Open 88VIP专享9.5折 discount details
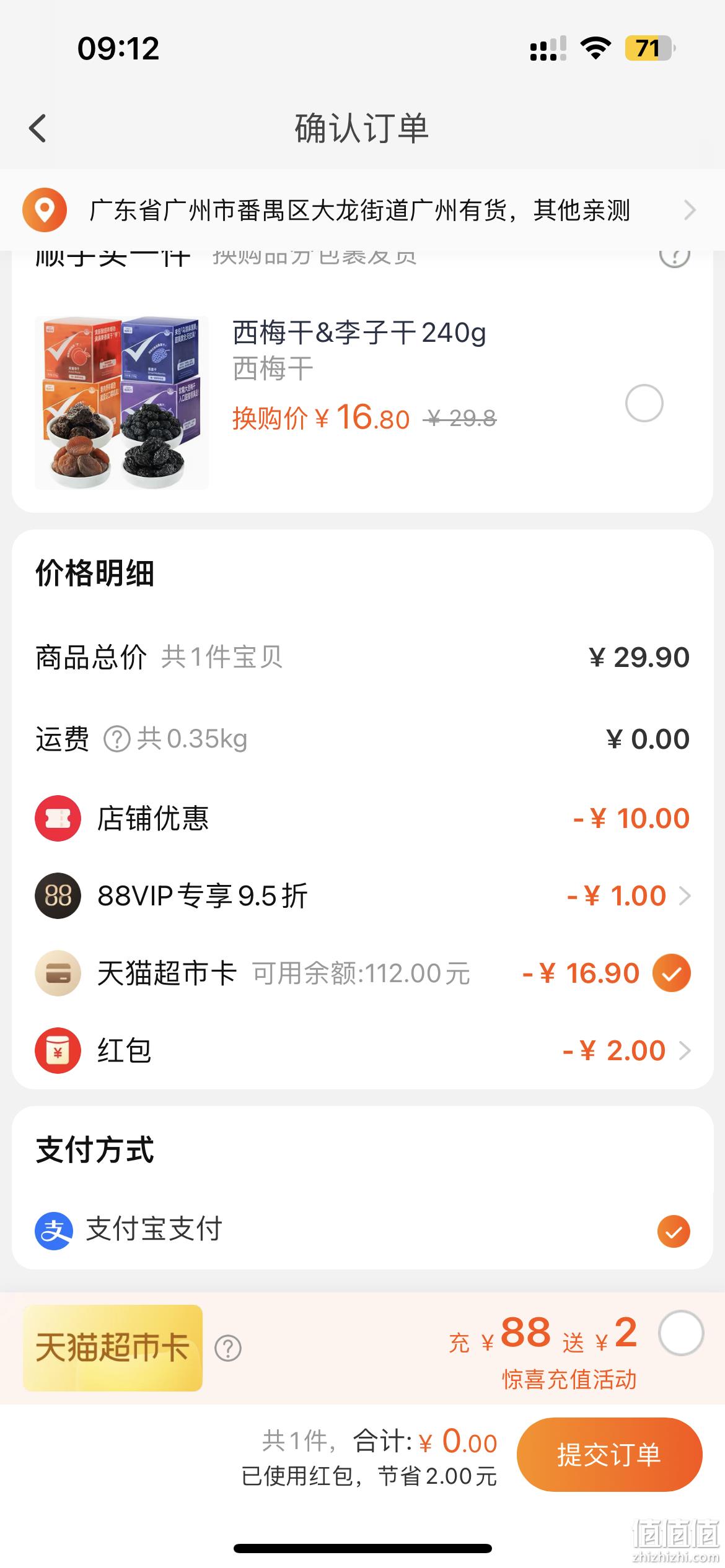Image resolution: width=725 pixels, height=1568 pixels. [362, 896]
